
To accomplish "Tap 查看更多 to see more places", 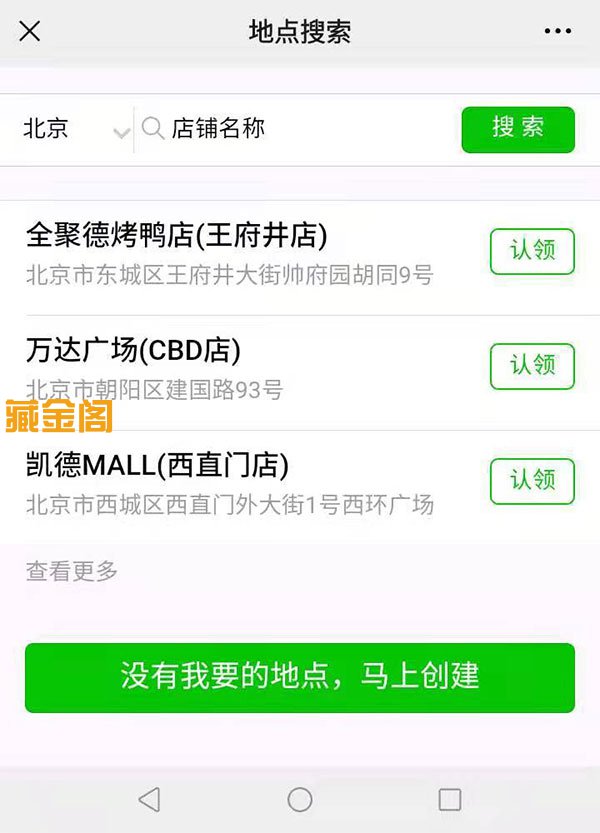I will pos(72,571).
